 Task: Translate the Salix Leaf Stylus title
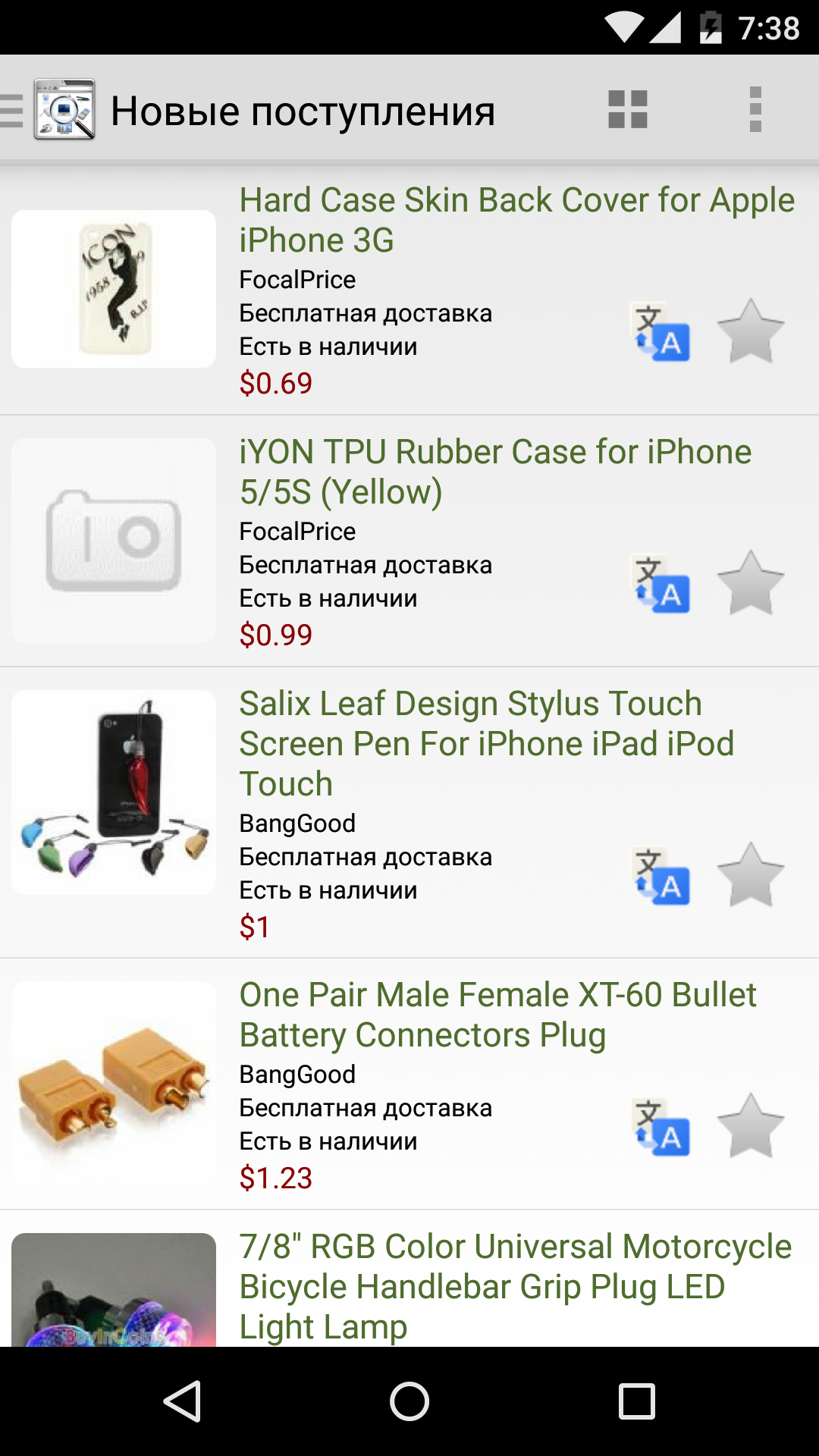[x=662, y=877]
